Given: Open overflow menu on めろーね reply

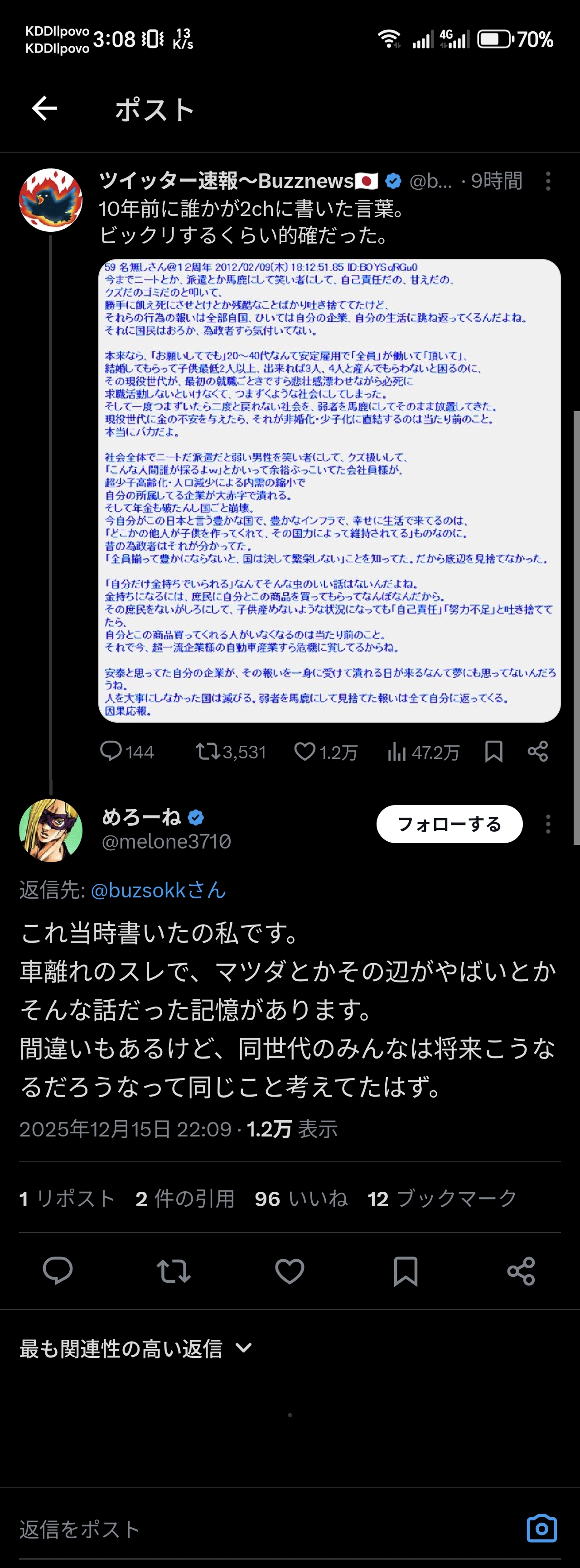Looking at the screenshot, I should 548,824.
